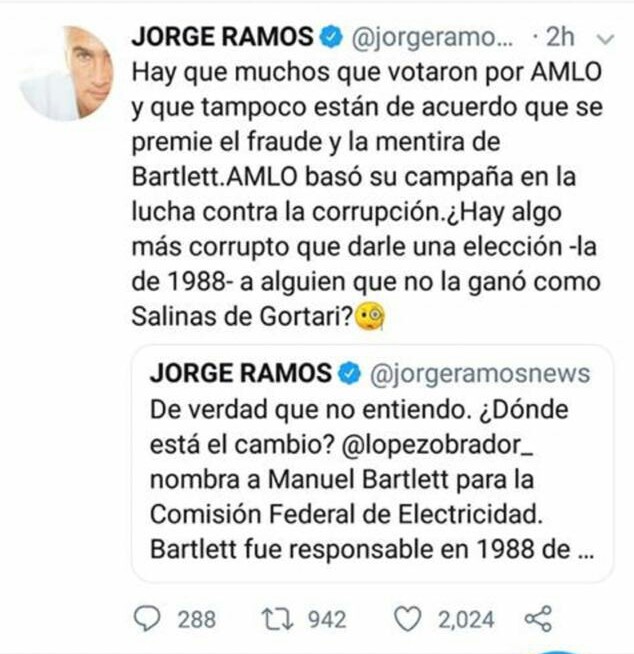The image size is (634, 654).
Task: Expand the tweet options chevron
Action: point(604,38)
